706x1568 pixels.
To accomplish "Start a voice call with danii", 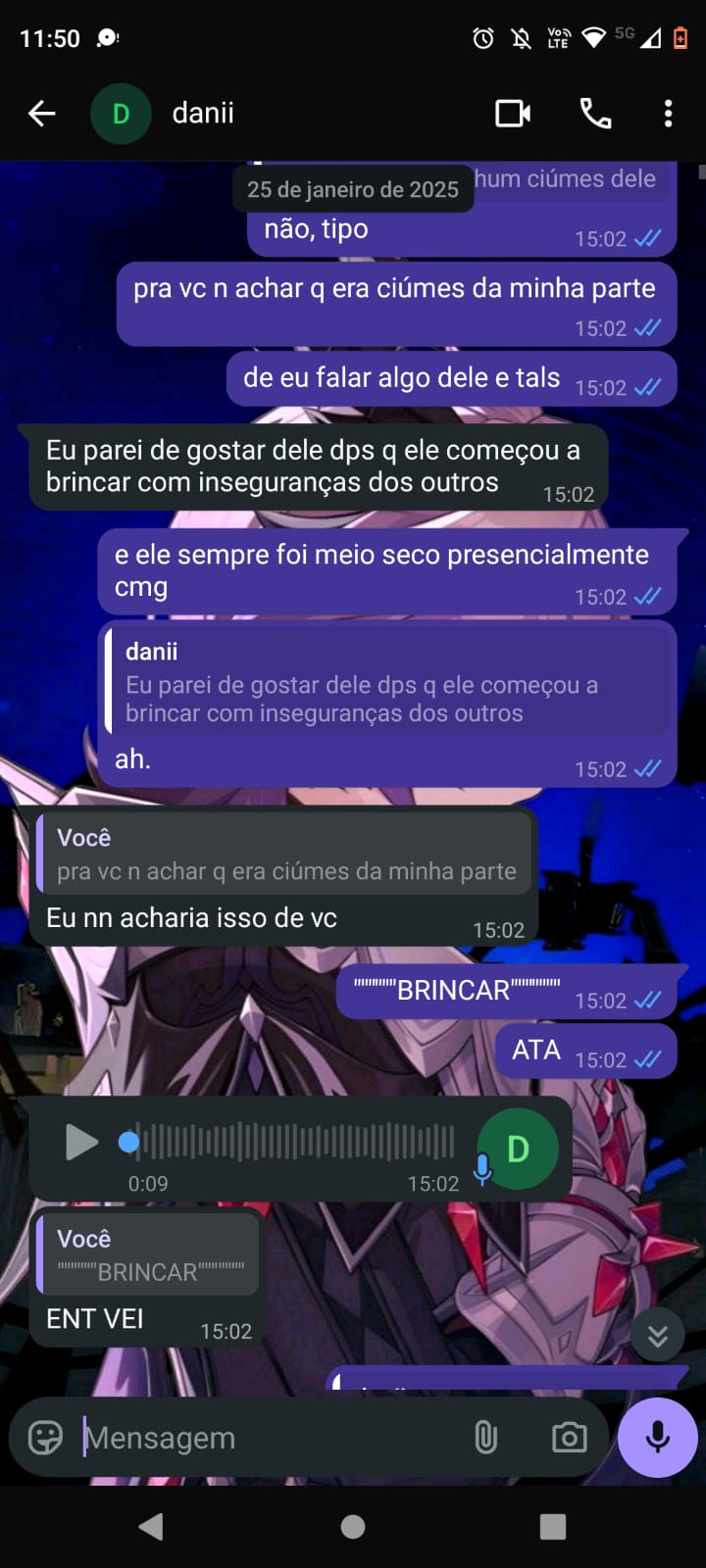I will click(x=595, y=114).
